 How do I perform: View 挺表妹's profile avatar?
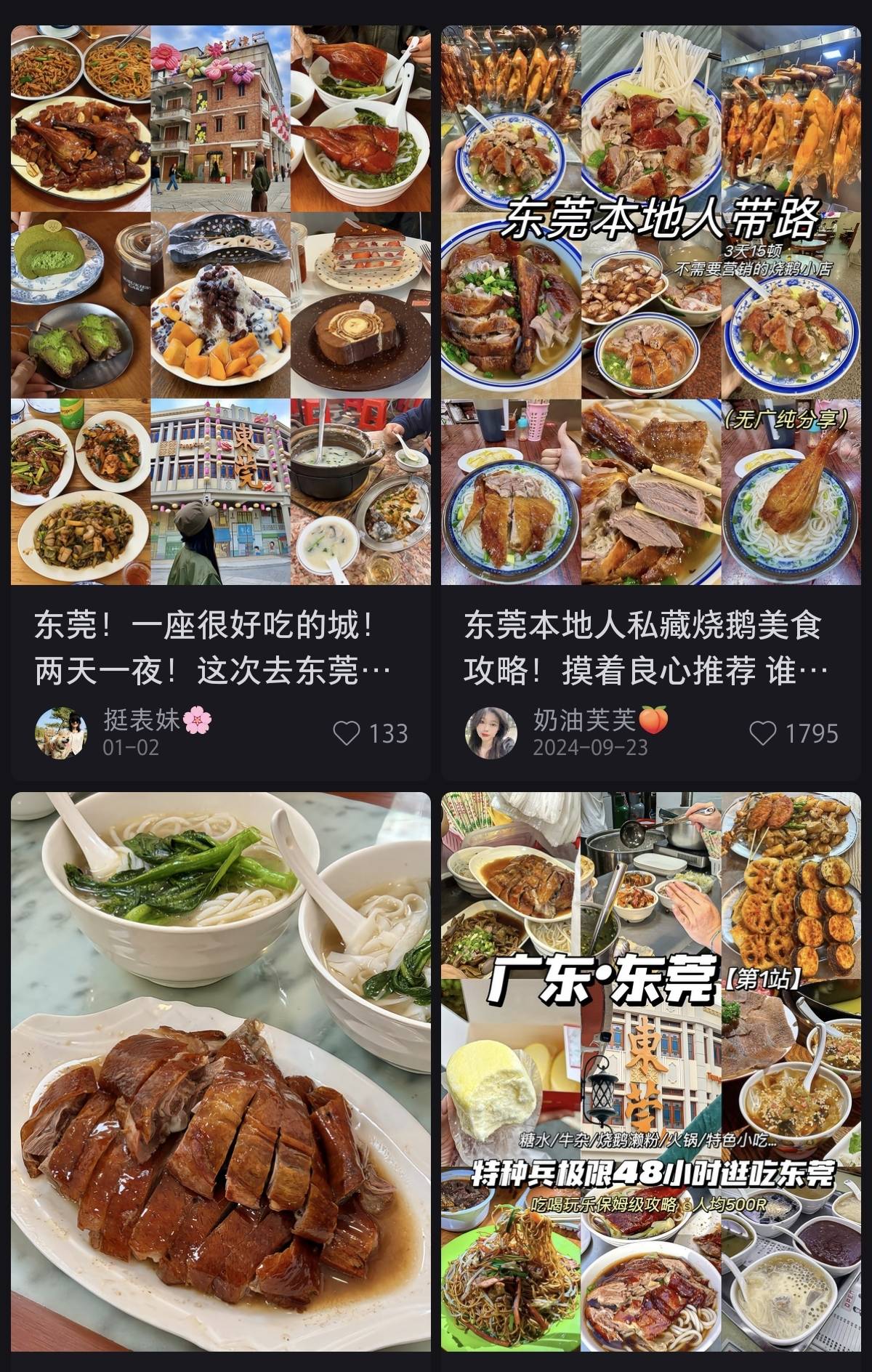(x=61, y=733)
